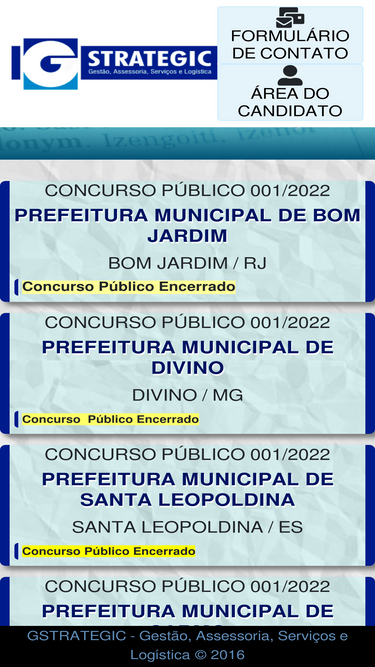
Task: Go to Área do Candidato
Action: pyautogui.click(x=290, y=92)
